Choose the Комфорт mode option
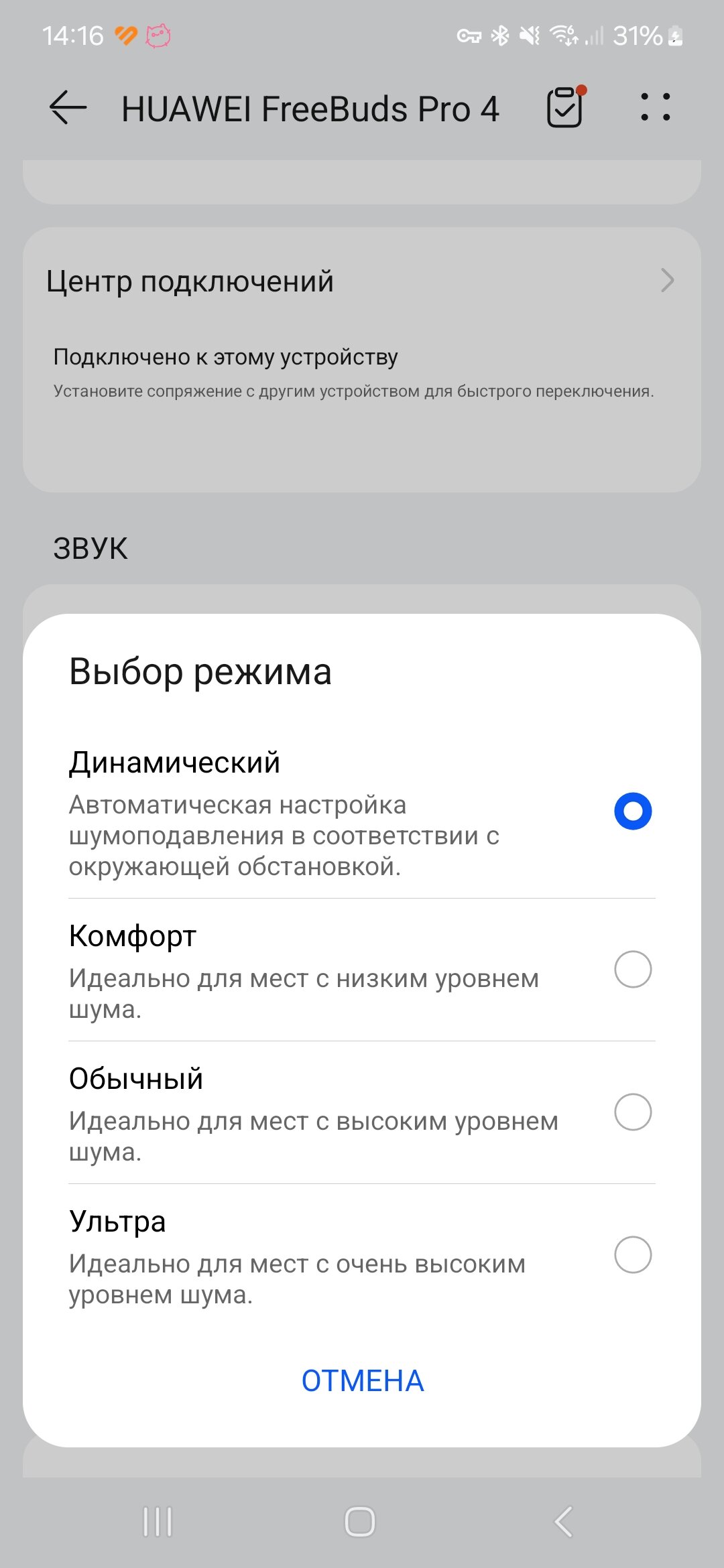724x1568 pixels. click(362, 970)
